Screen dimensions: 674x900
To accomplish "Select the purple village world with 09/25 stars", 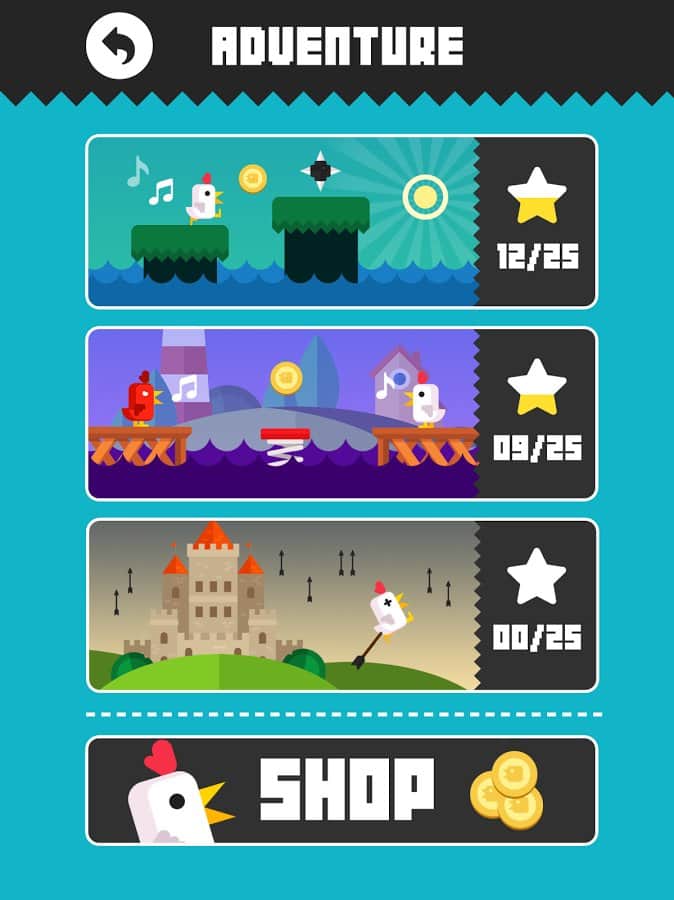I will (341, 413).
